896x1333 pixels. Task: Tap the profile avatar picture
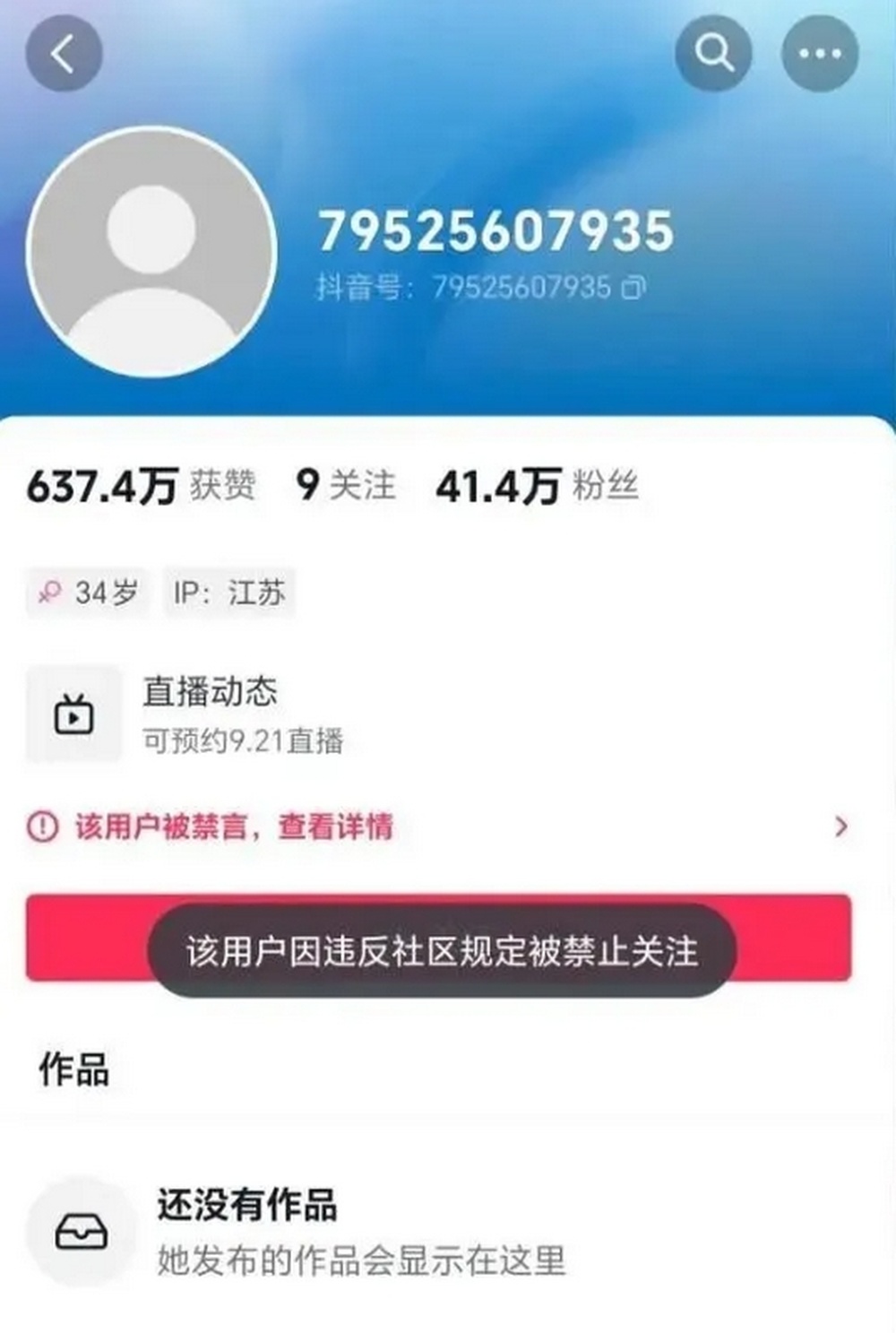pyautogui.click(x=151, y=251)
